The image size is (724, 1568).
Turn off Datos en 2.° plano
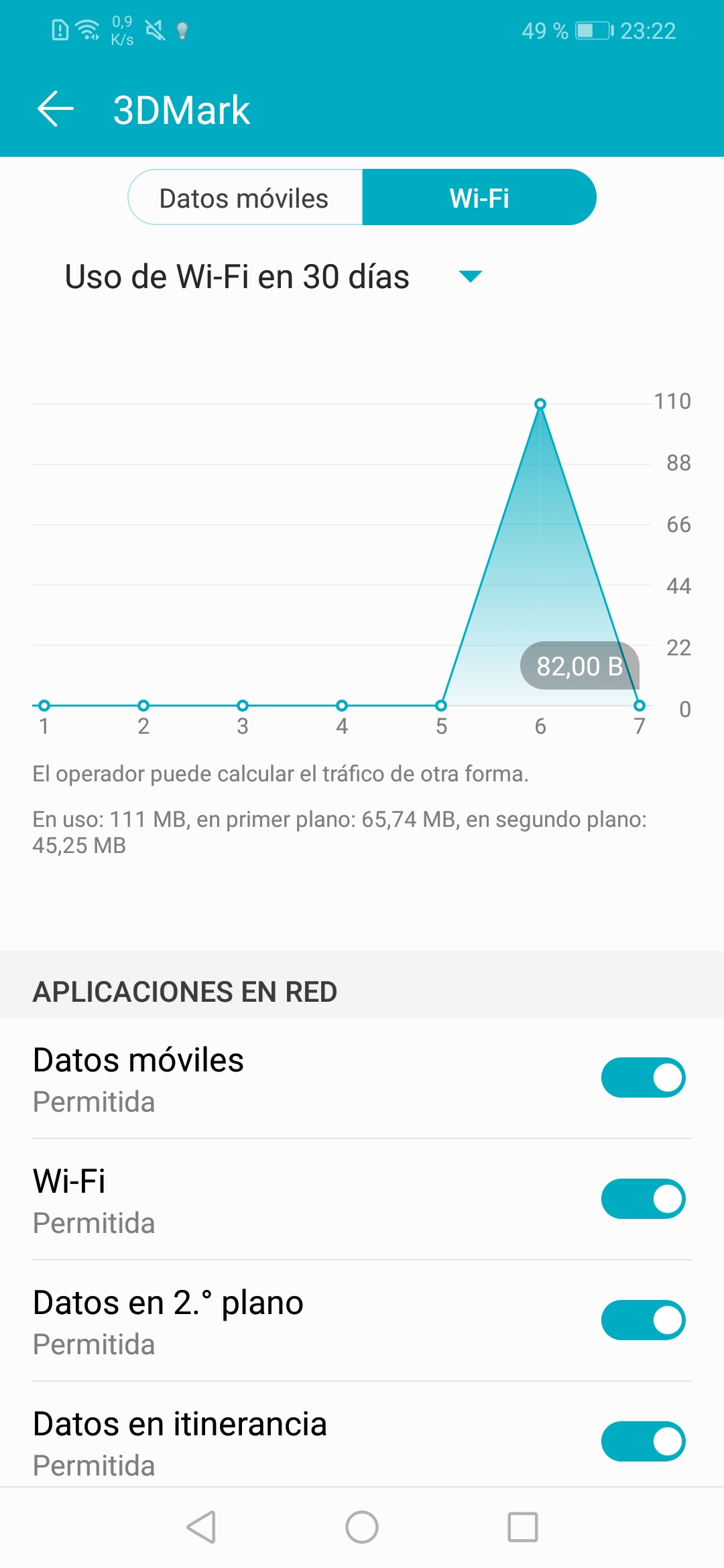(643, 1320)
